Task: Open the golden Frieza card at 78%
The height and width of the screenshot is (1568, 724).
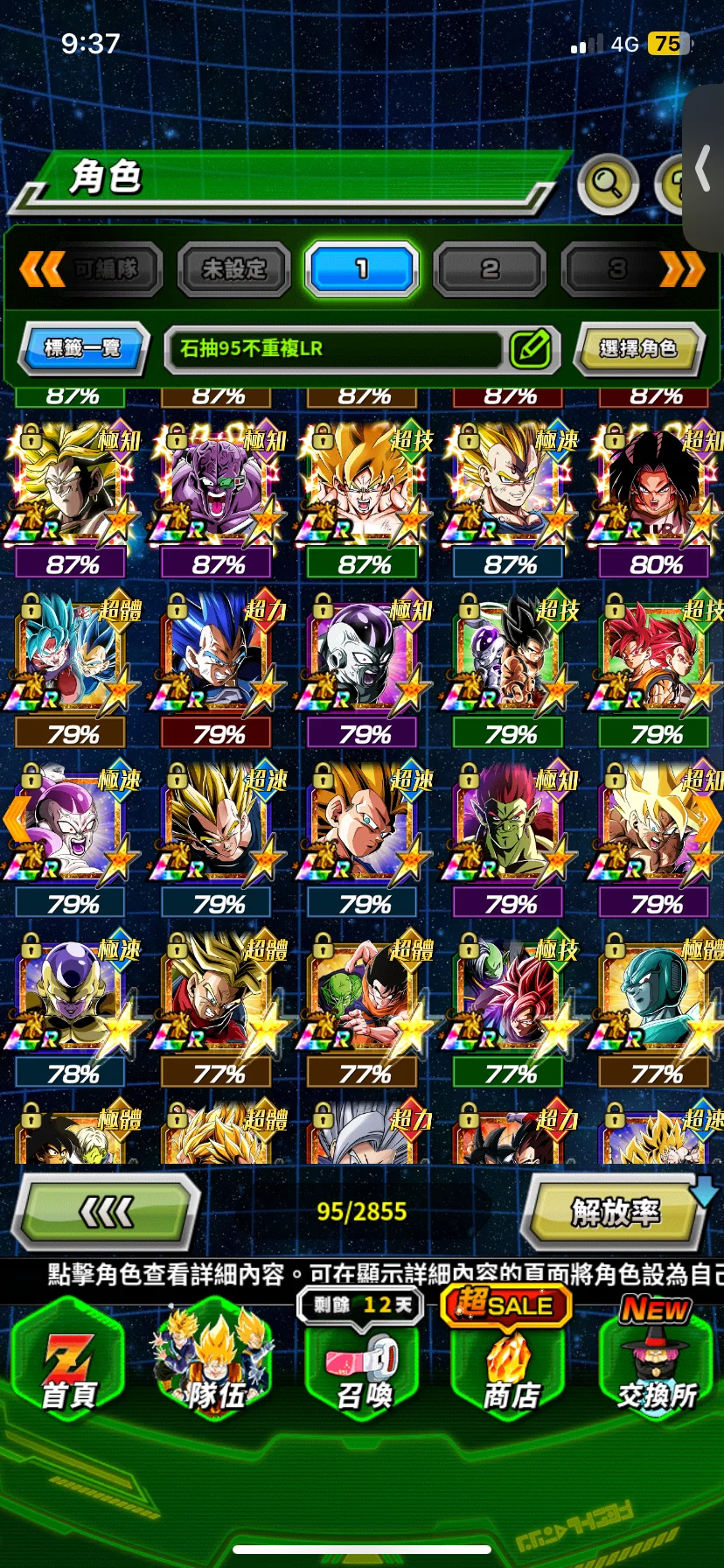Action: 72,997
